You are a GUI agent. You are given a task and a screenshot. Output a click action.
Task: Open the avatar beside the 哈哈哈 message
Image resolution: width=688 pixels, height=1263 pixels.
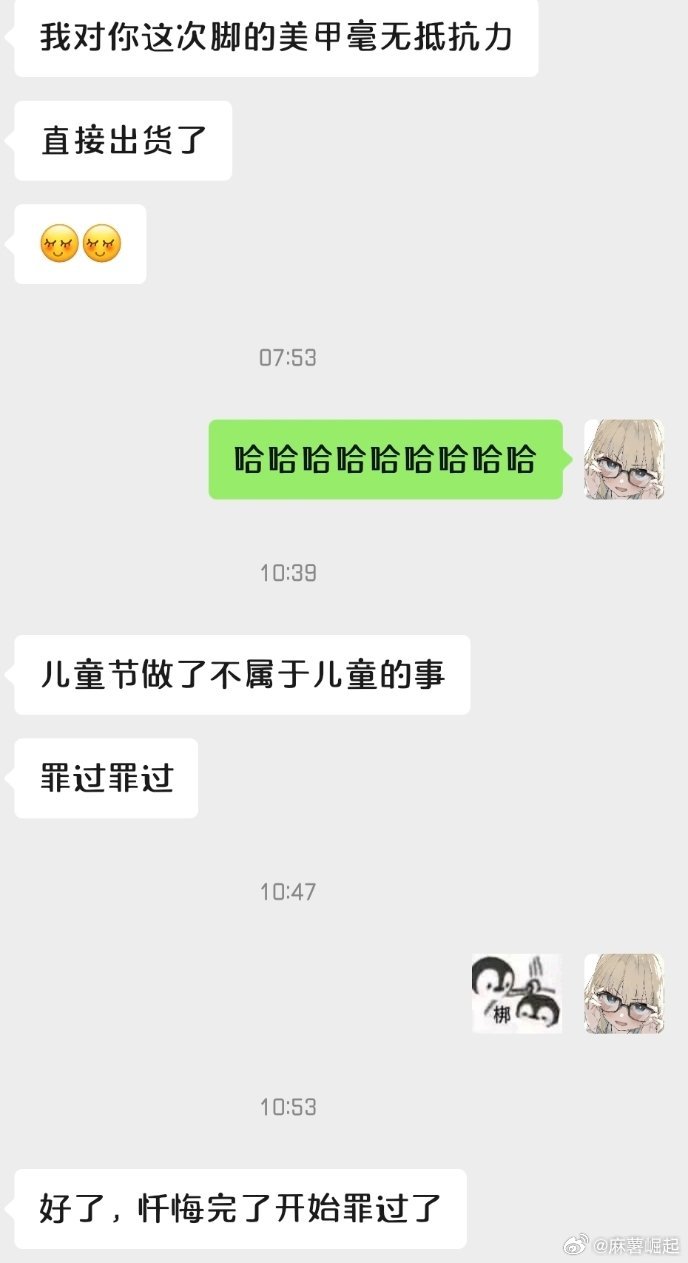click(x=624, y=459)
